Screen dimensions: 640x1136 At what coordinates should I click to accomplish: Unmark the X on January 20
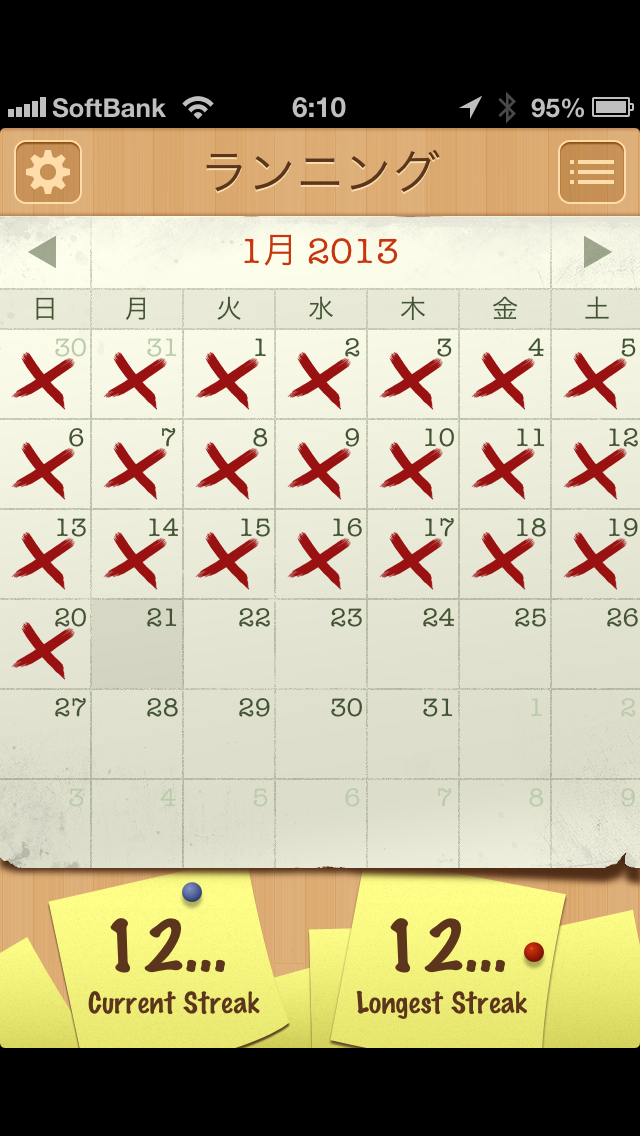(x=45, y=645)
